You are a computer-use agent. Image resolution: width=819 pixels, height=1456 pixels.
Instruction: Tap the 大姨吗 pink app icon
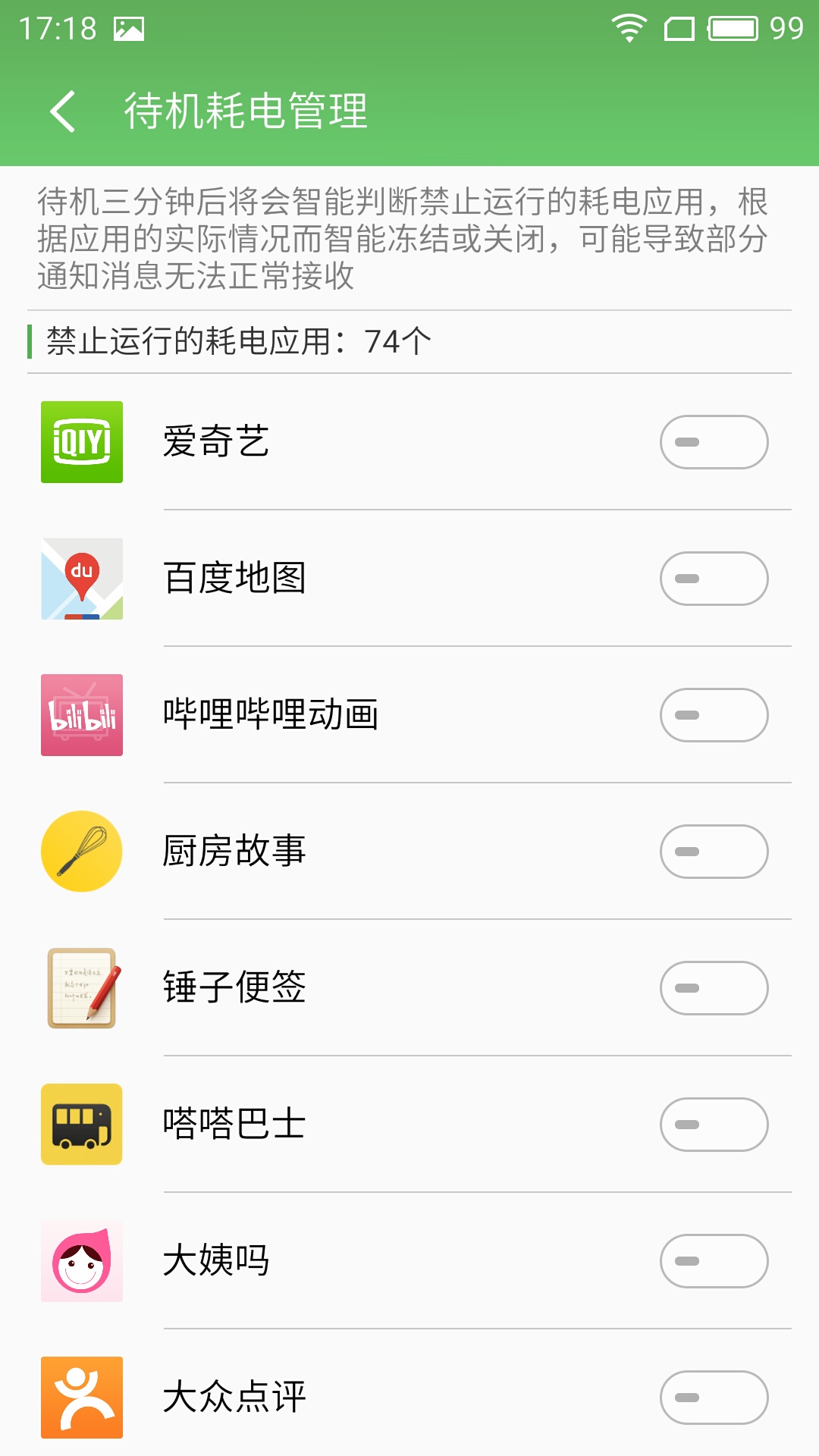pos(81,1260)
